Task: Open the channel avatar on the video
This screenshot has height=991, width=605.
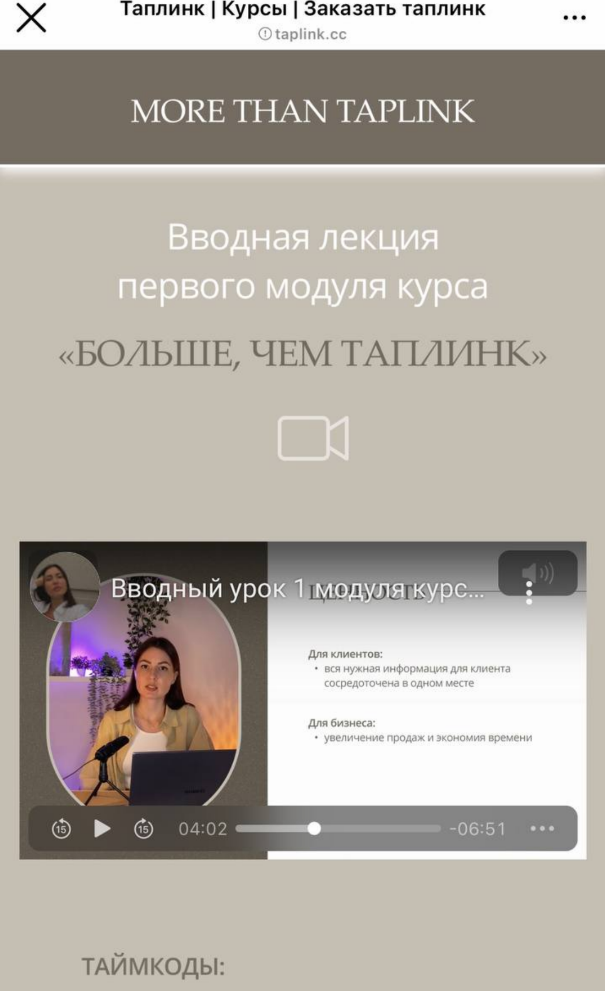Action: tap(65, 587)
